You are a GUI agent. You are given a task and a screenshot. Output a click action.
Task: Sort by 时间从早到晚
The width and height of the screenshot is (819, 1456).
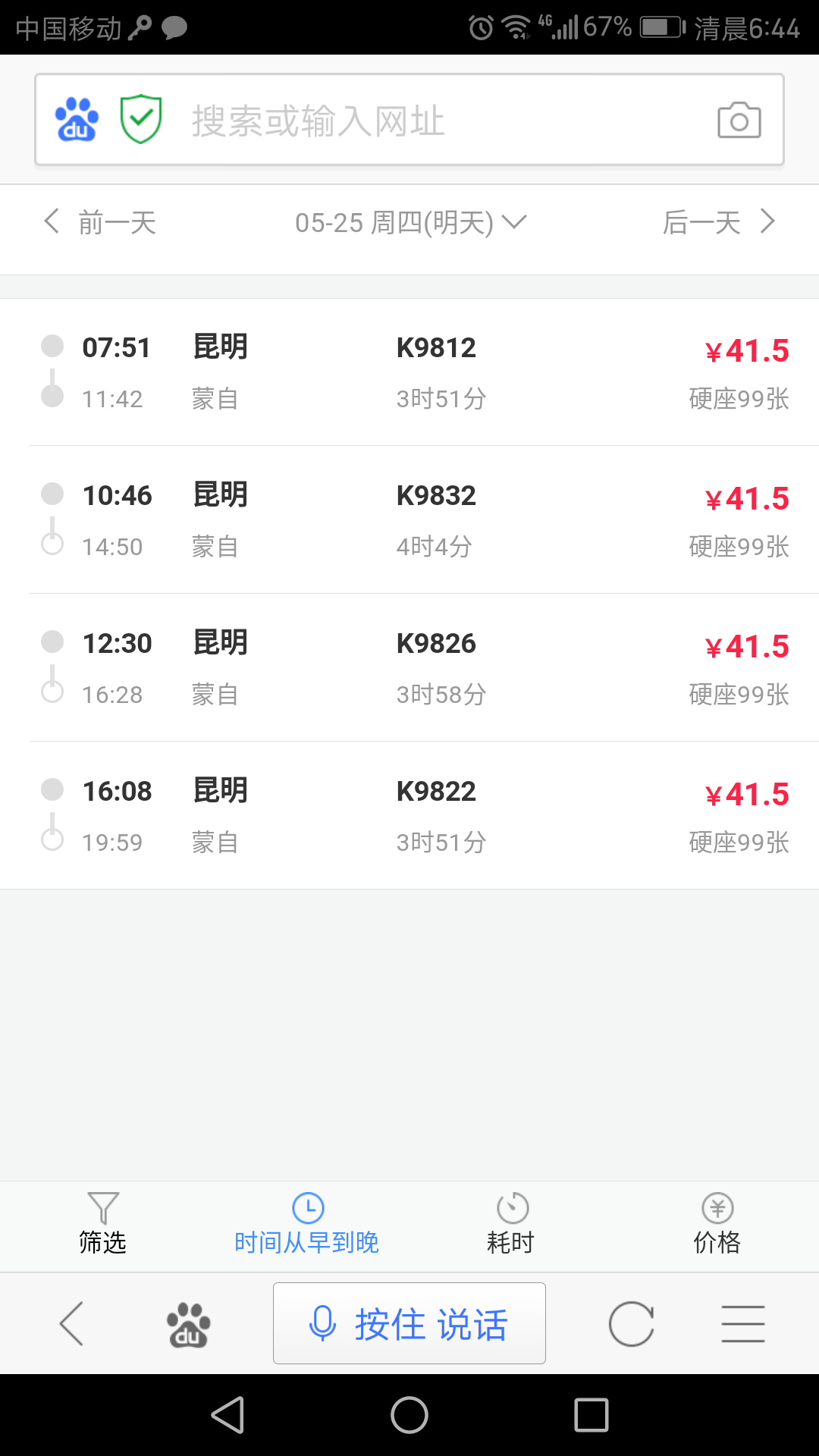[x=307, y=1224]
